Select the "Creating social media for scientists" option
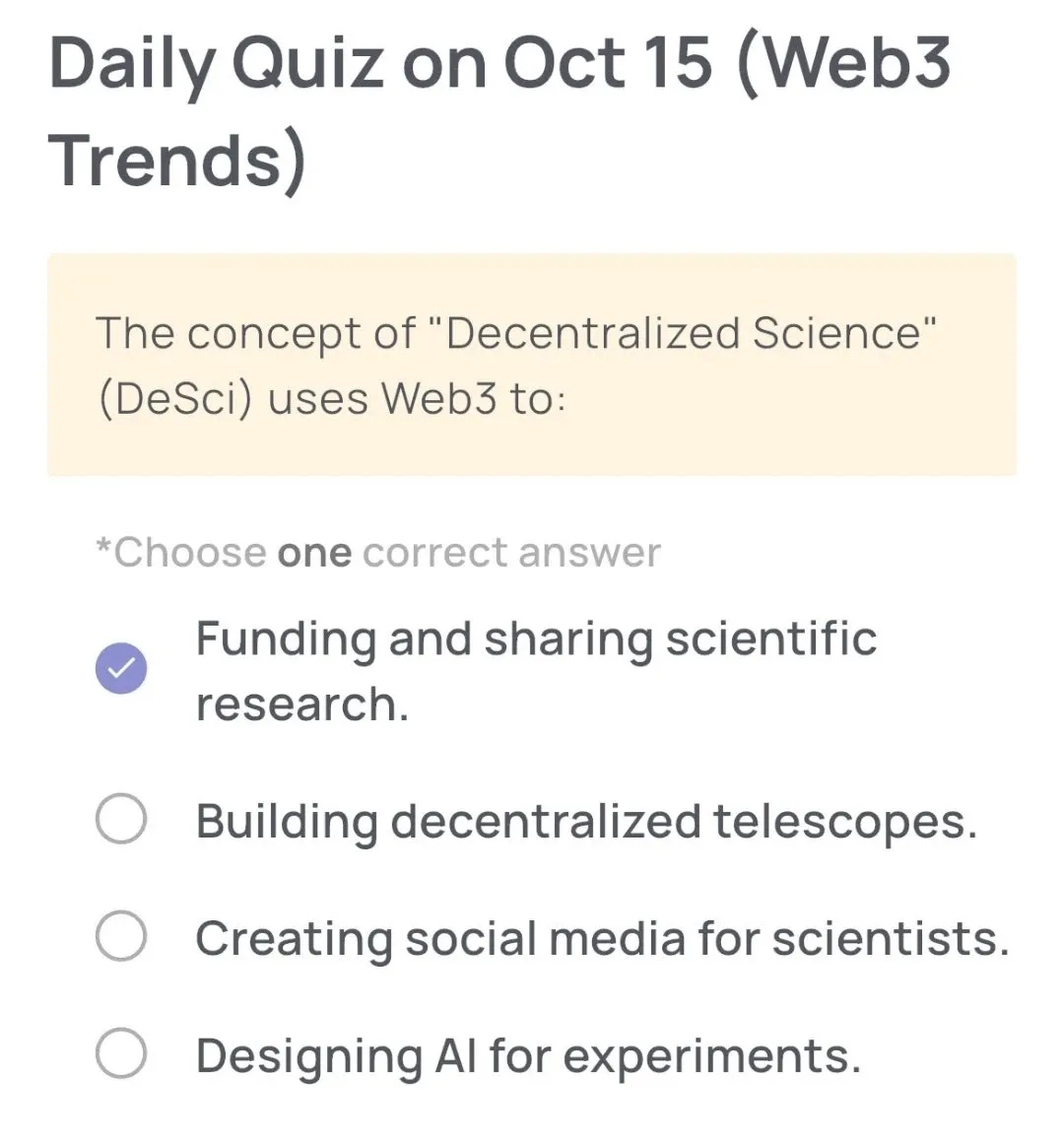The width and height of the screenshot is (1064, 1142). [120, 937]
